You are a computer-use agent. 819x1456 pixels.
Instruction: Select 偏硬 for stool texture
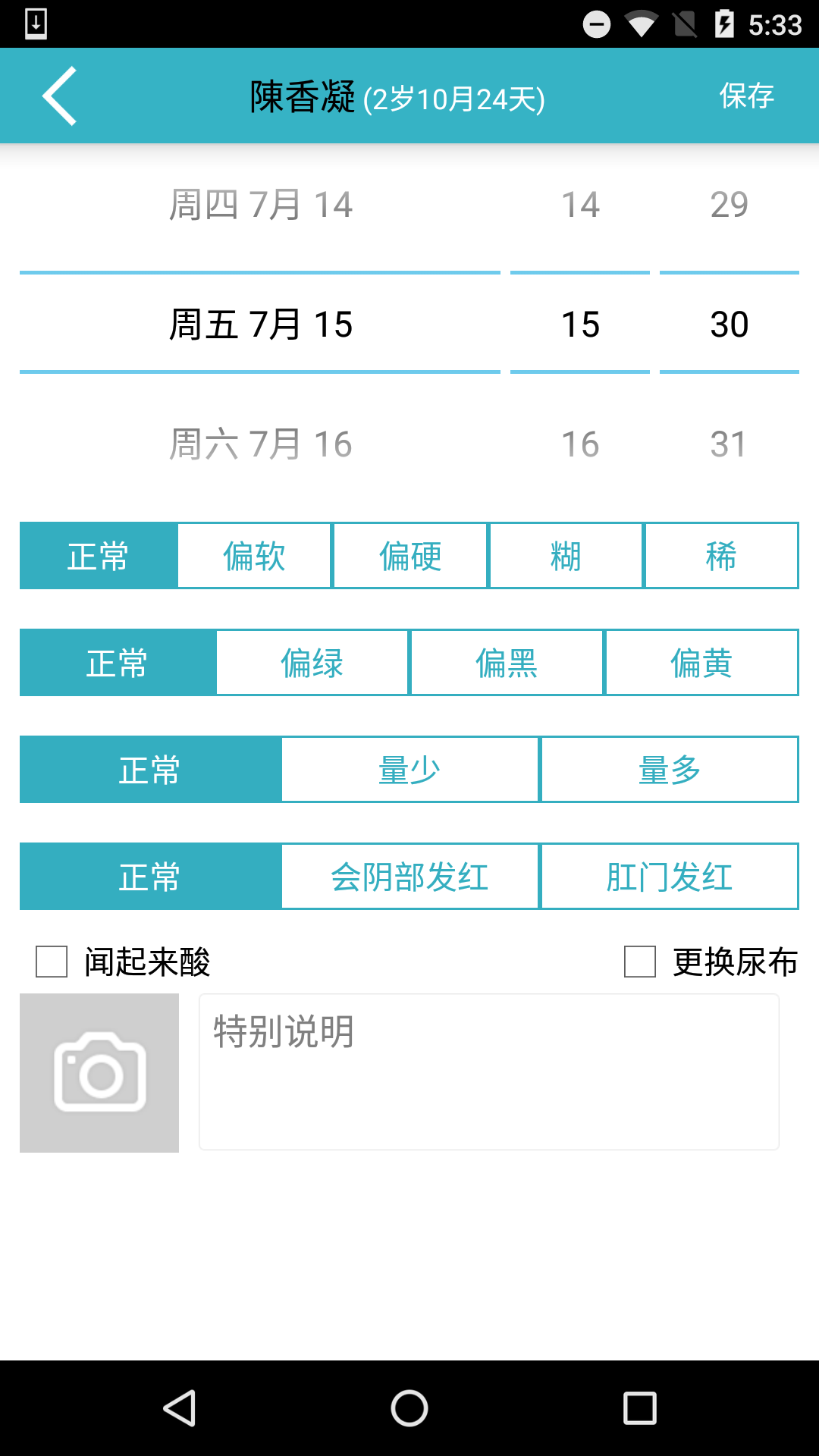409,555
